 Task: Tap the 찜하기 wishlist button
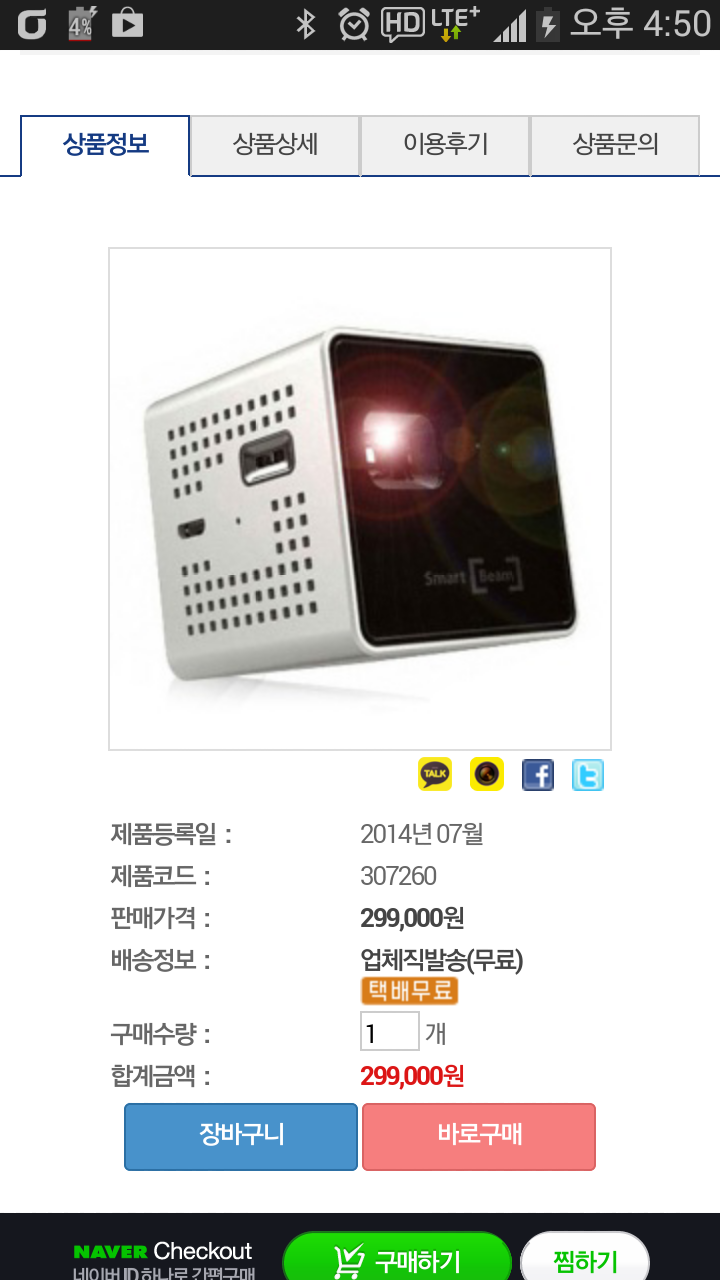[x=585, y=1260]
